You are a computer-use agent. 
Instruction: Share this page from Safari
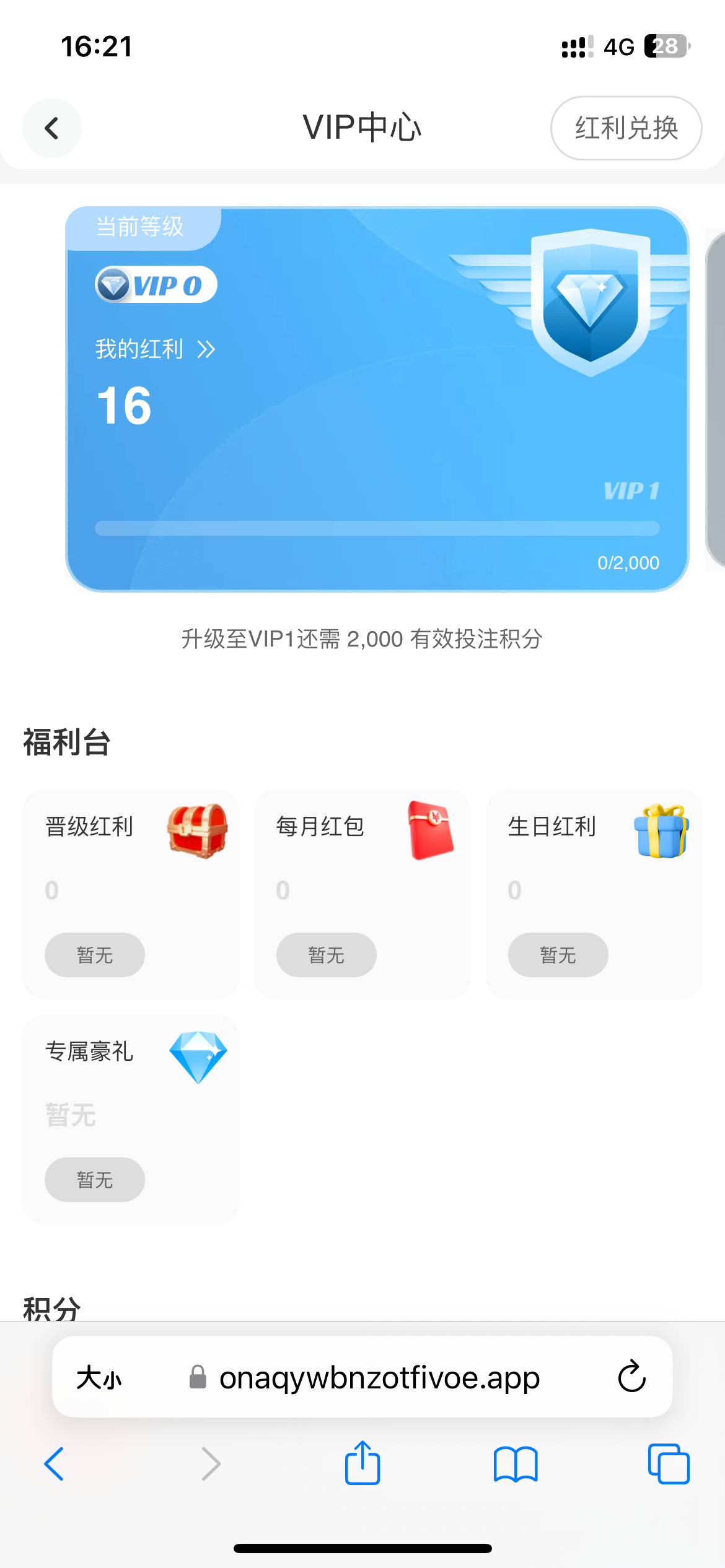[x=362, y=1463]
